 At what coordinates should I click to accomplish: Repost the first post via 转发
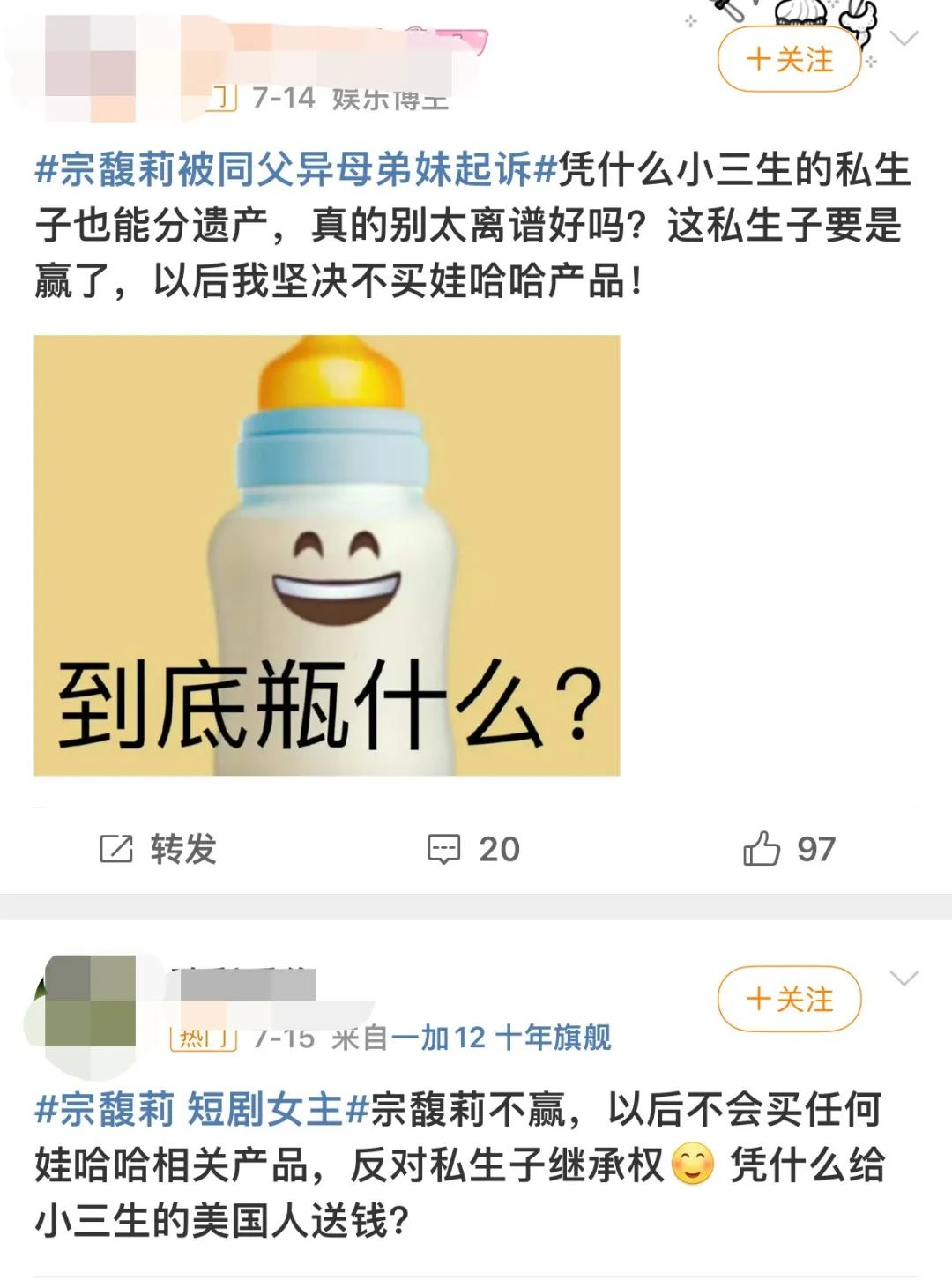159,849
